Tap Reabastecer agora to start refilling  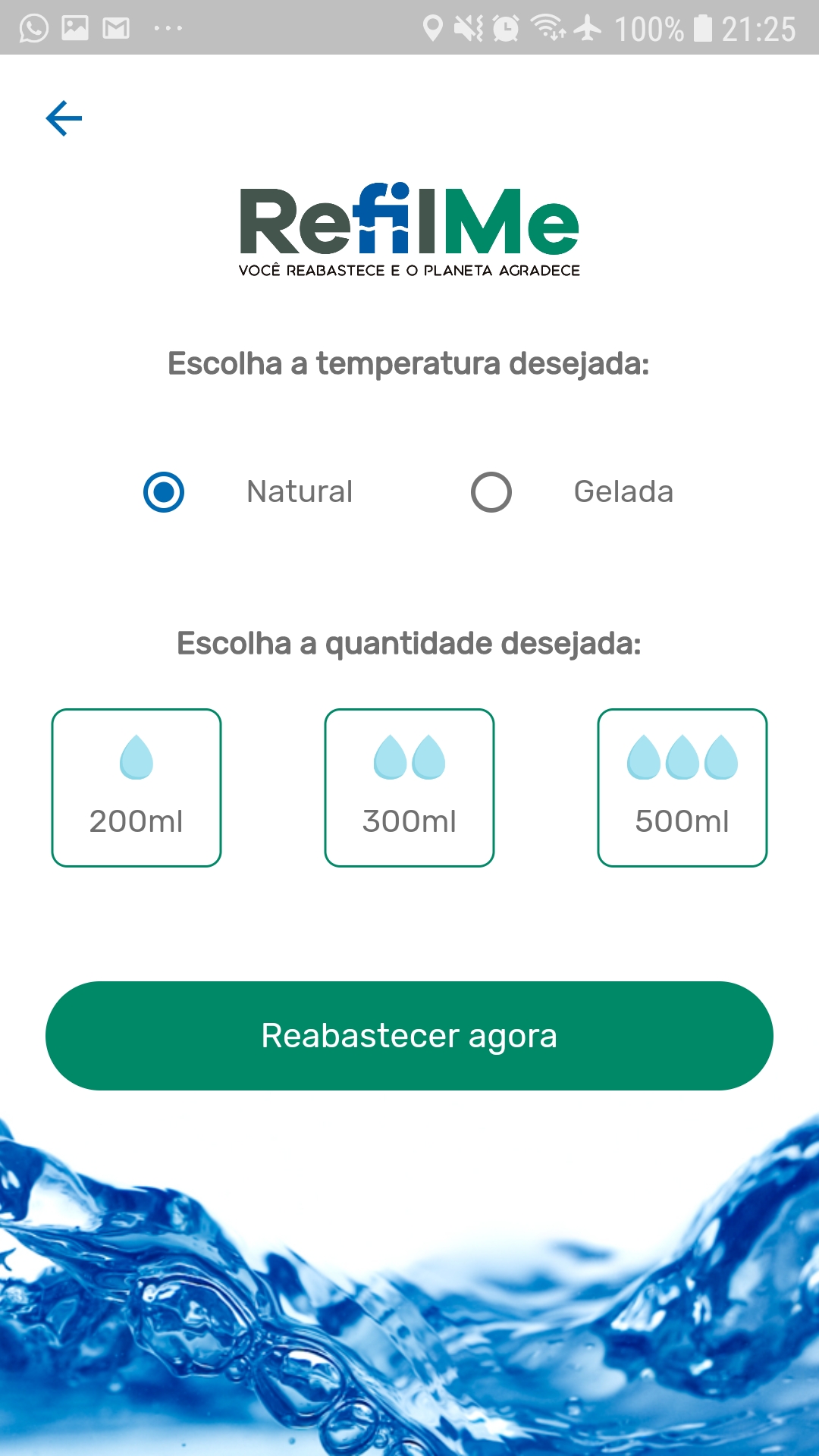pos(409,1036)
